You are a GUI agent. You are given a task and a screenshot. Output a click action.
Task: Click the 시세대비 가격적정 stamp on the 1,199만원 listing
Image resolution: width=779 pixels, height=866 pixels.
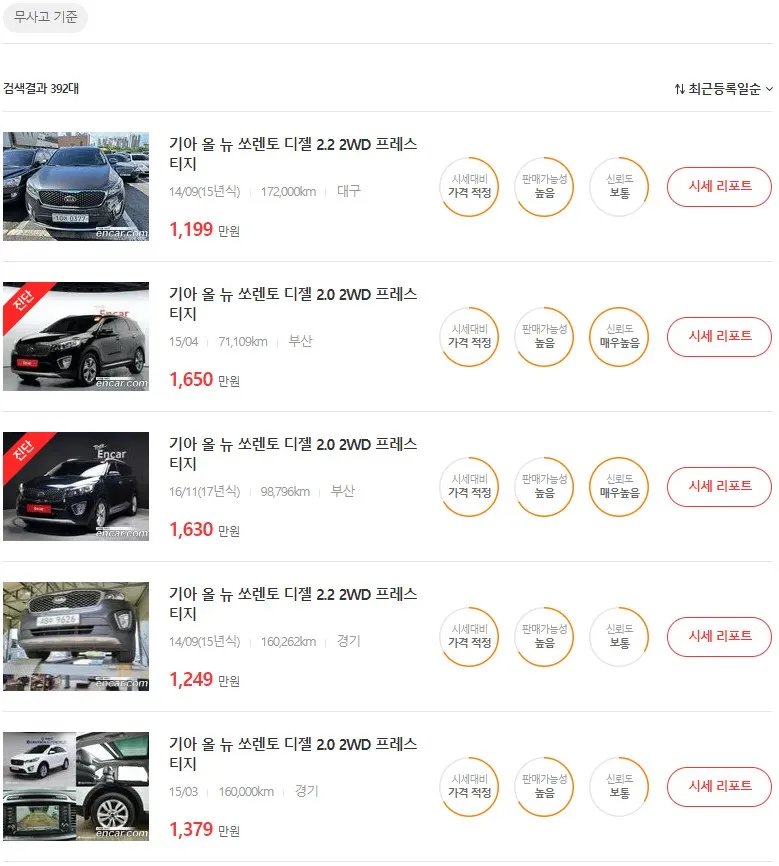pyautogui.click(x=468, y=187)
